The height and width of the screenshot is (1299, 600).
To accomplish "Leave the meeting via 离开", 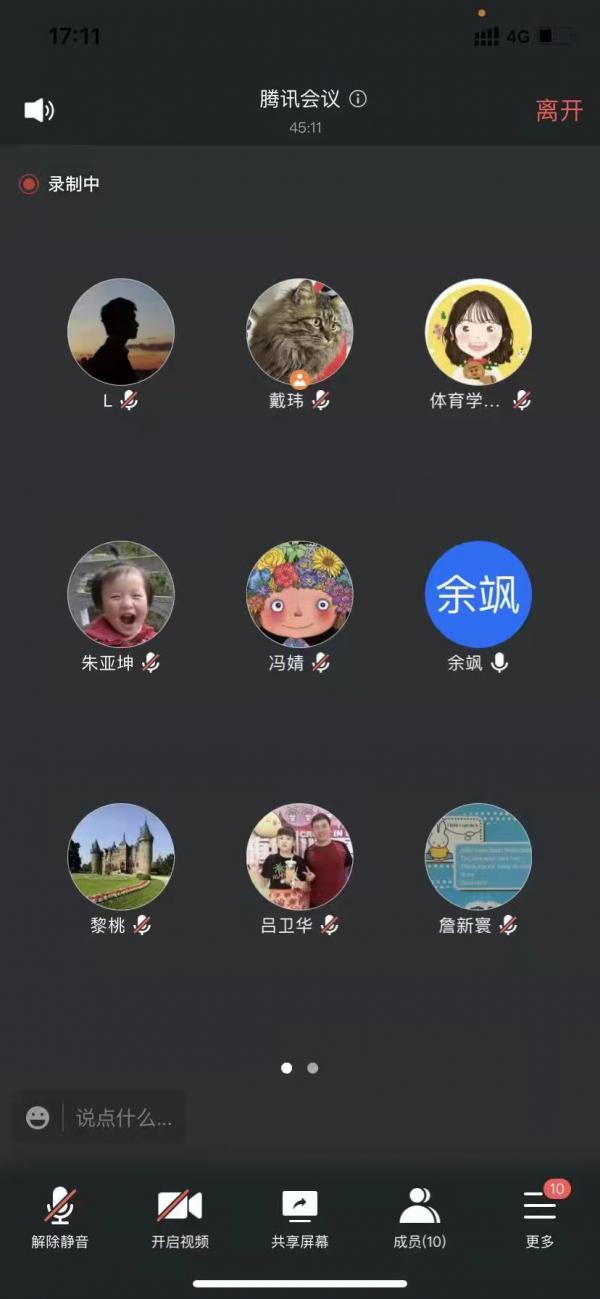I will point(559,110).
